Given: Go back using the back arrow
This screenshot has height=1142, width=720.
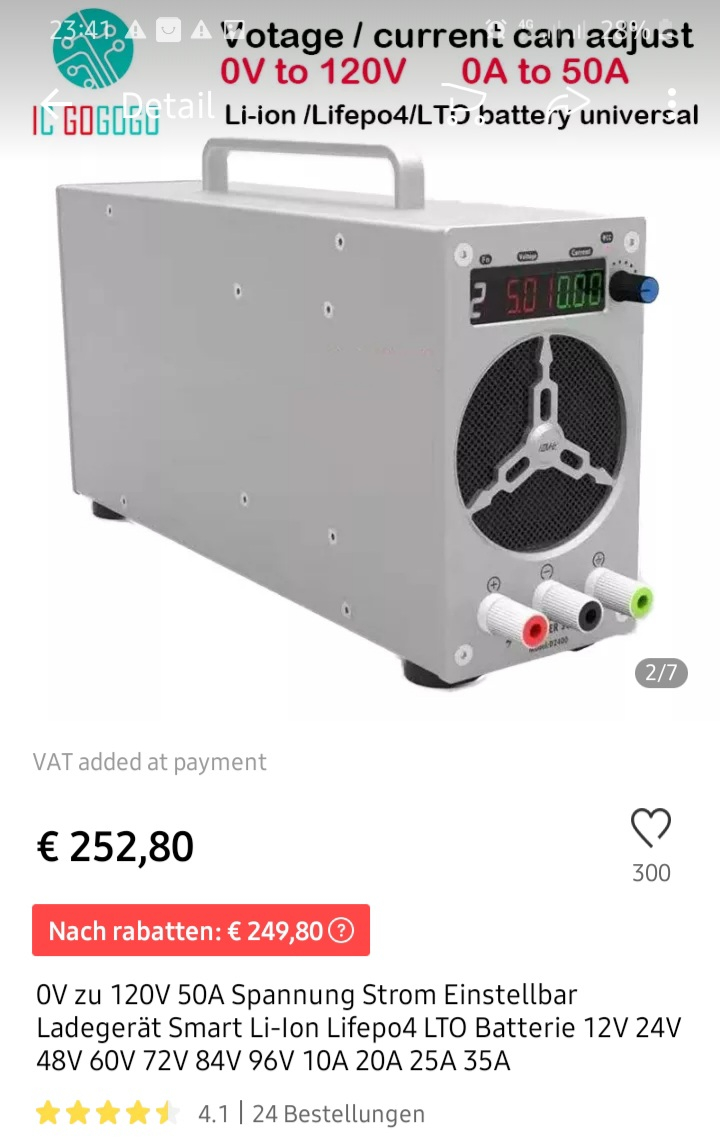Looking at the screenshot, I should 58,102.
